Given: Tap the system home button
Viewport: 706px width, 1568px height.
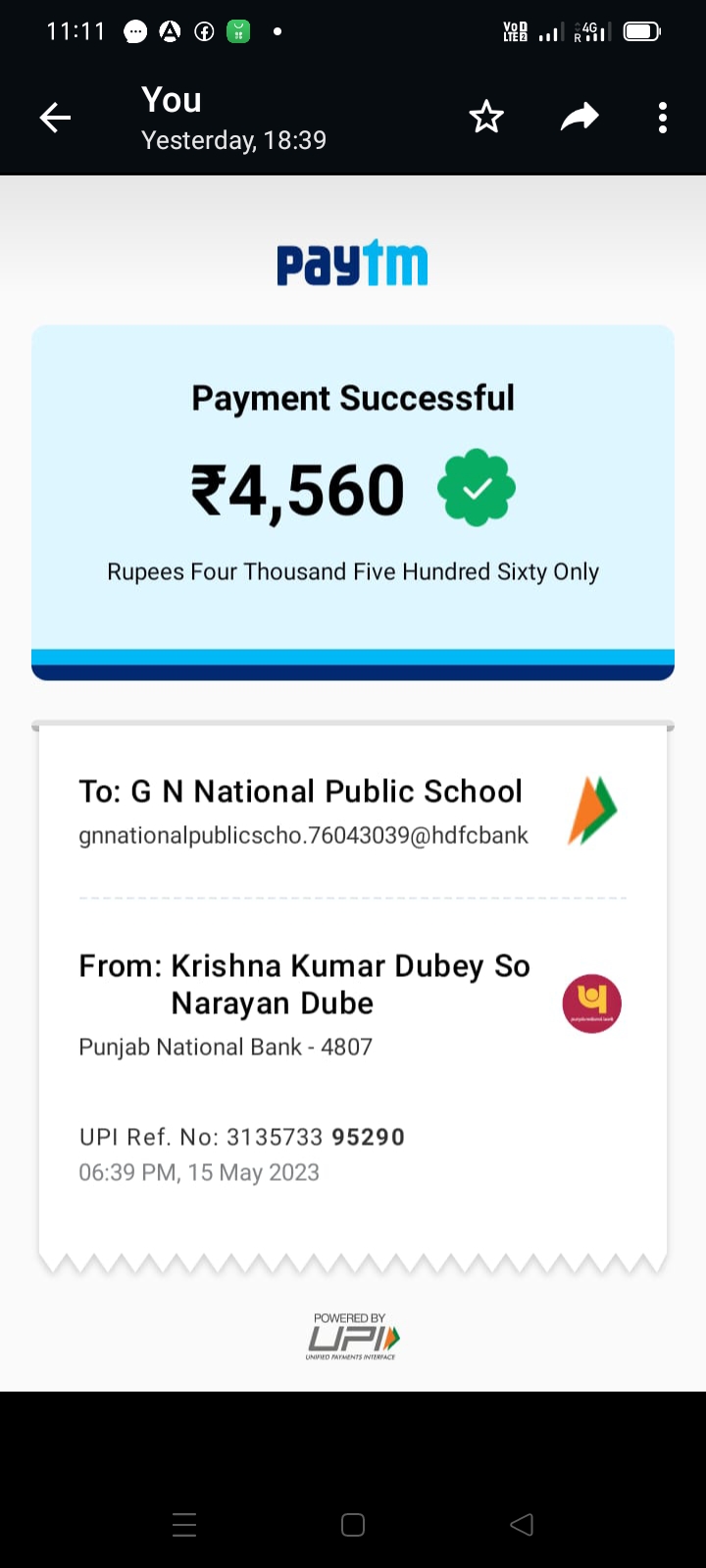Looking at the screenshot, I should [353, 1525].
